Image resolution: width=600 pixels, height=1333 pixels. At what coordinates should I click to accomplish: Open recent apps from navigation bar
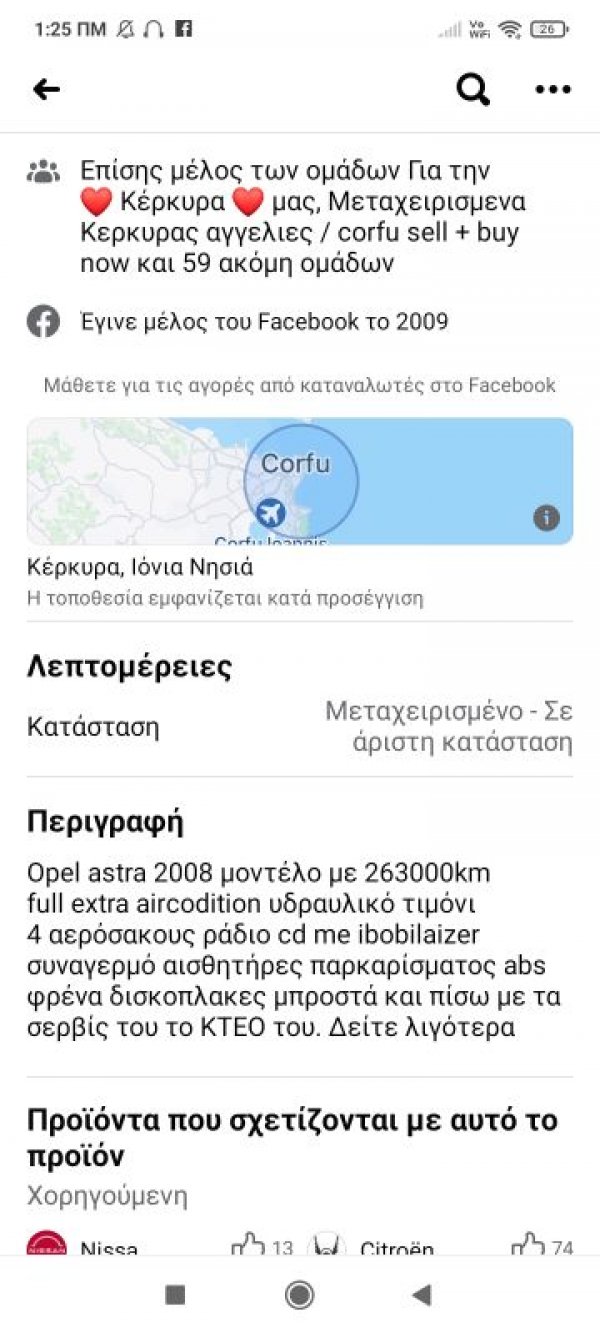pos(176,1295)
